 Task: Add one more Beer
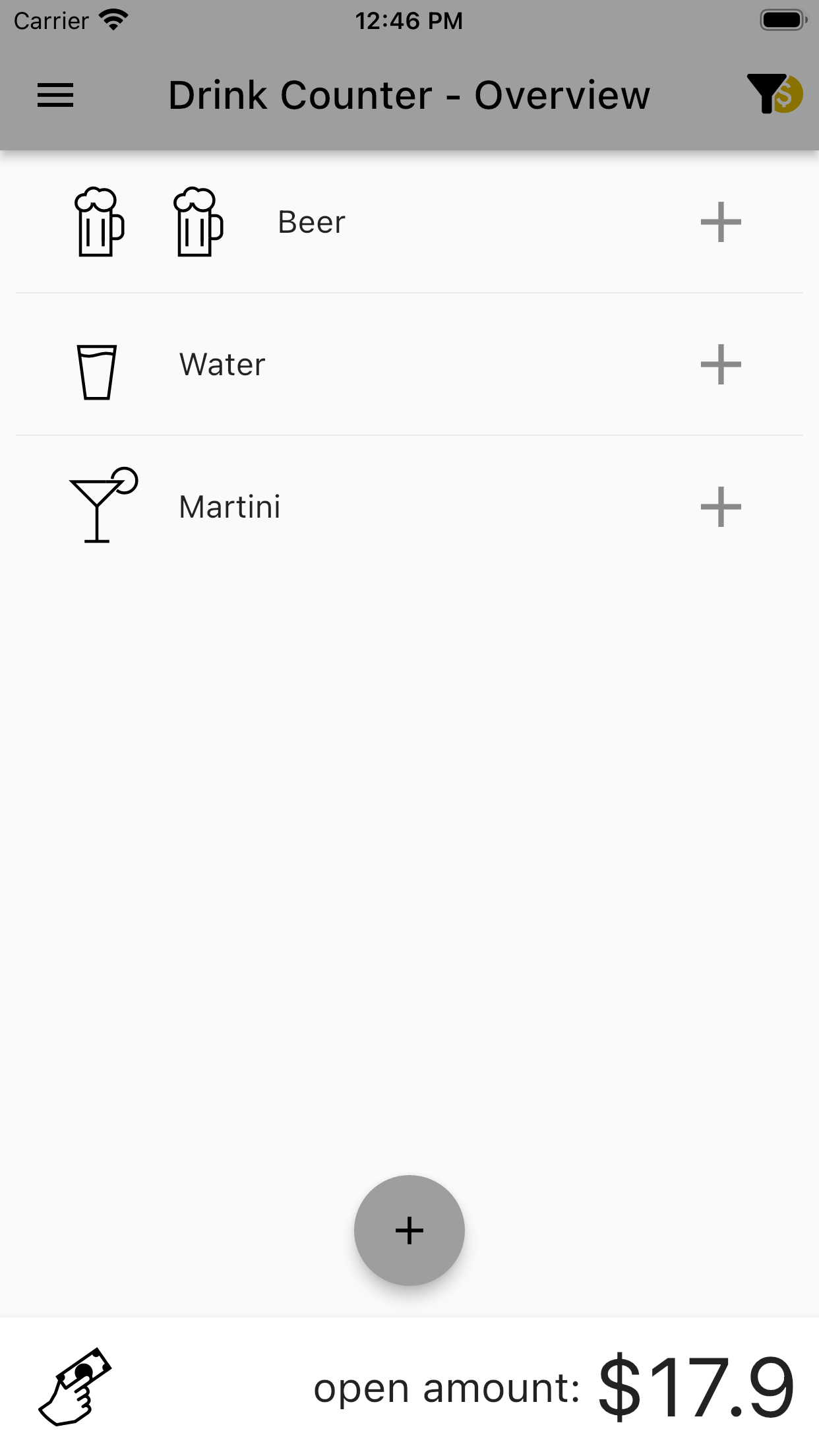[721, 222]
